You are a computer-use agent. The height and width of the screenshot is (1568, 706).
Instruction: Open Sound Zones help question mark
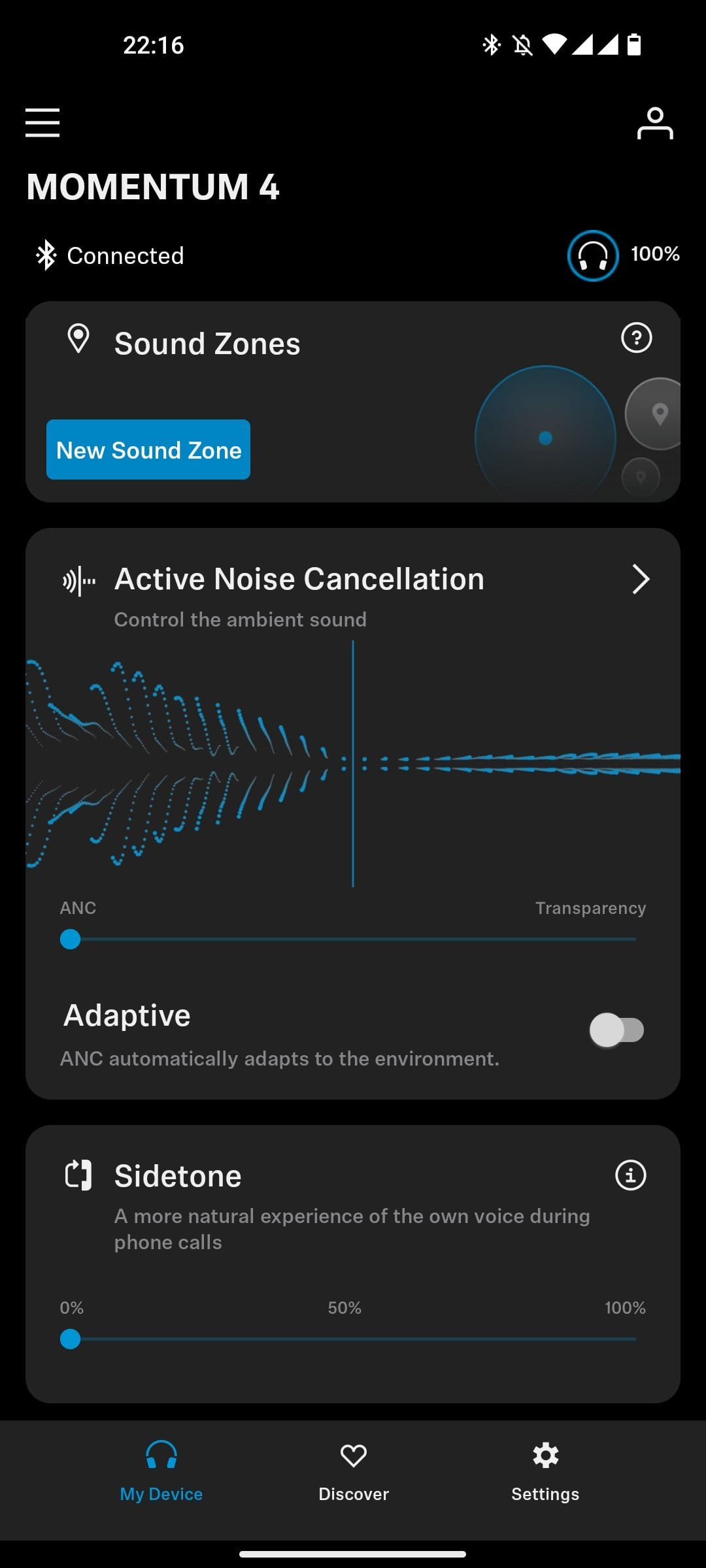[x=636, y=338]
